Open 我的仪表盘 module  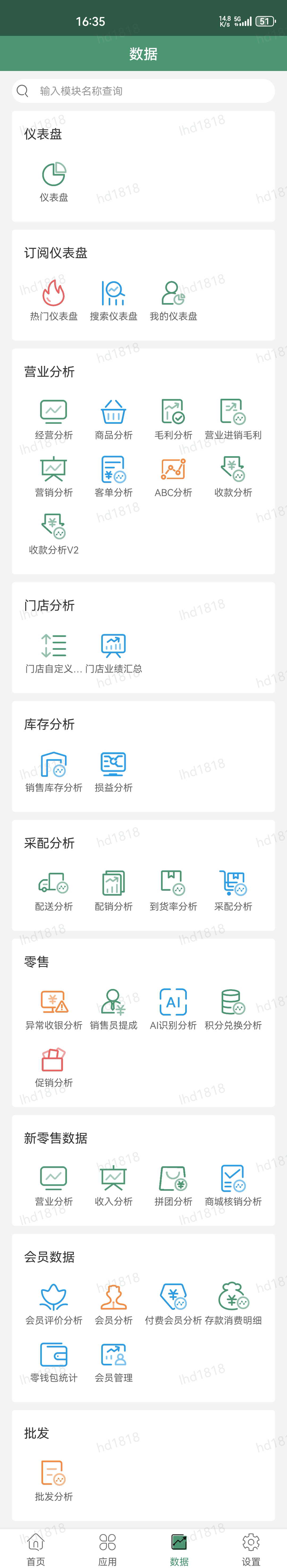[x=173, y=299]
